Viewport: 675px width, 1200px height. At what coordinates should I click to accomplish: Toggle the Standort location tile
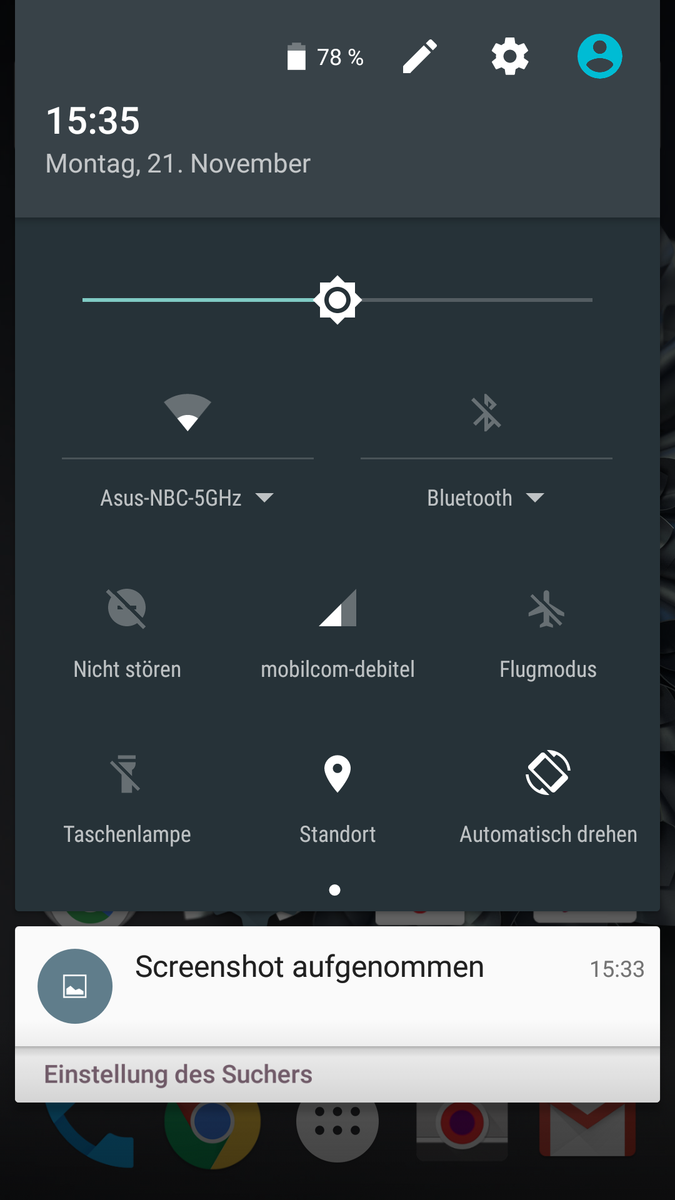click(338, 799)
